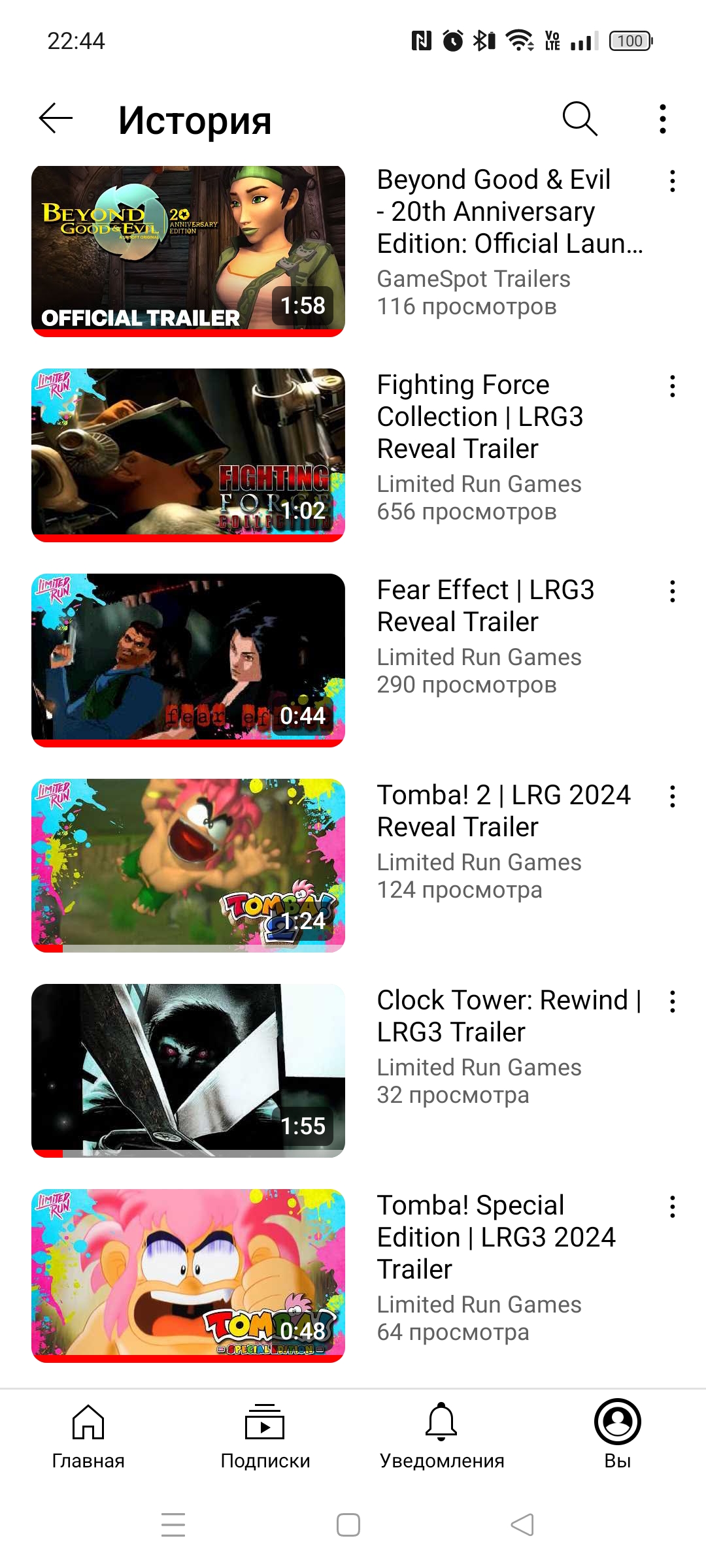Open options for Fear Effect video
The width and height of the screenshot is (706, 1568).
click(x=672, y=591)
